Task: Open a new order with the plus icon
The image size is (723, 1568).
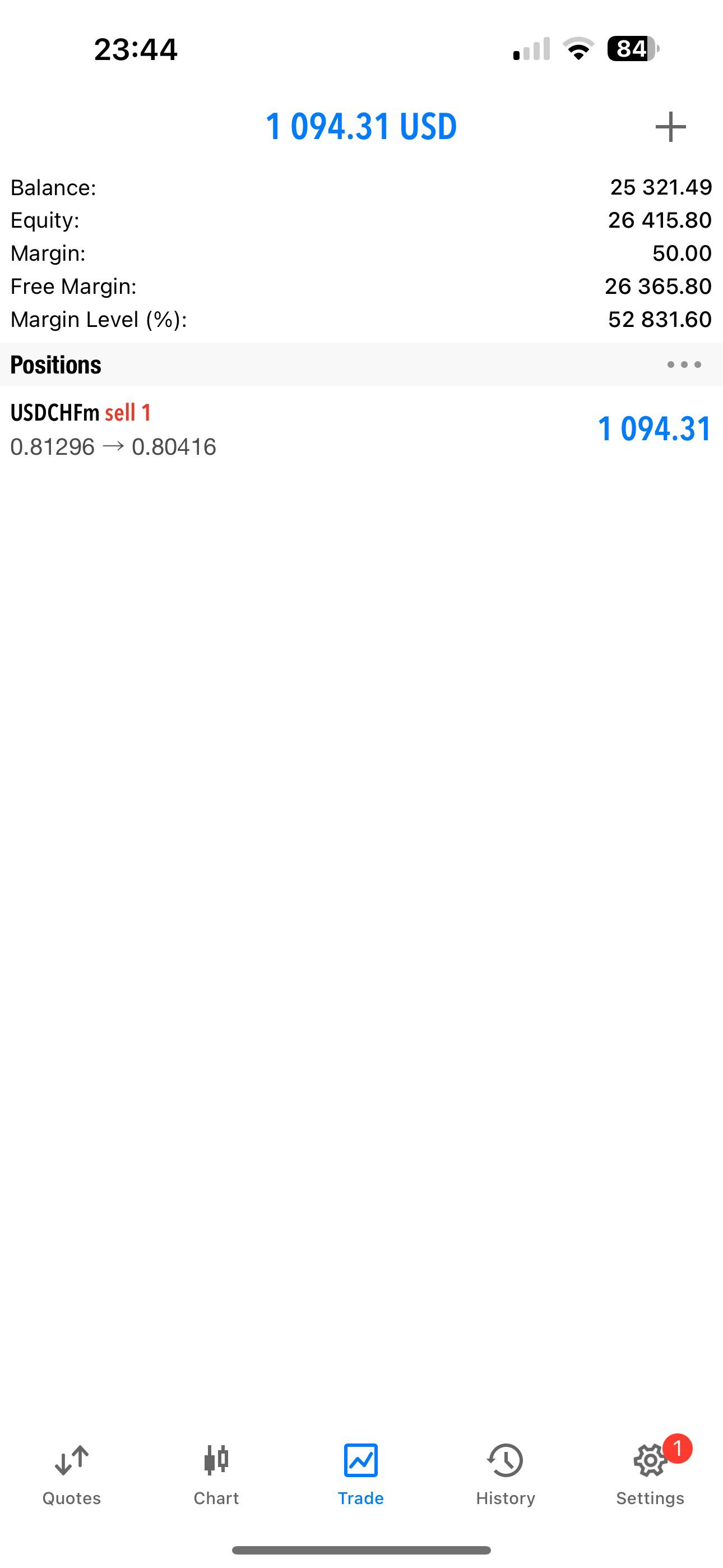Action: tap(670, 127)
